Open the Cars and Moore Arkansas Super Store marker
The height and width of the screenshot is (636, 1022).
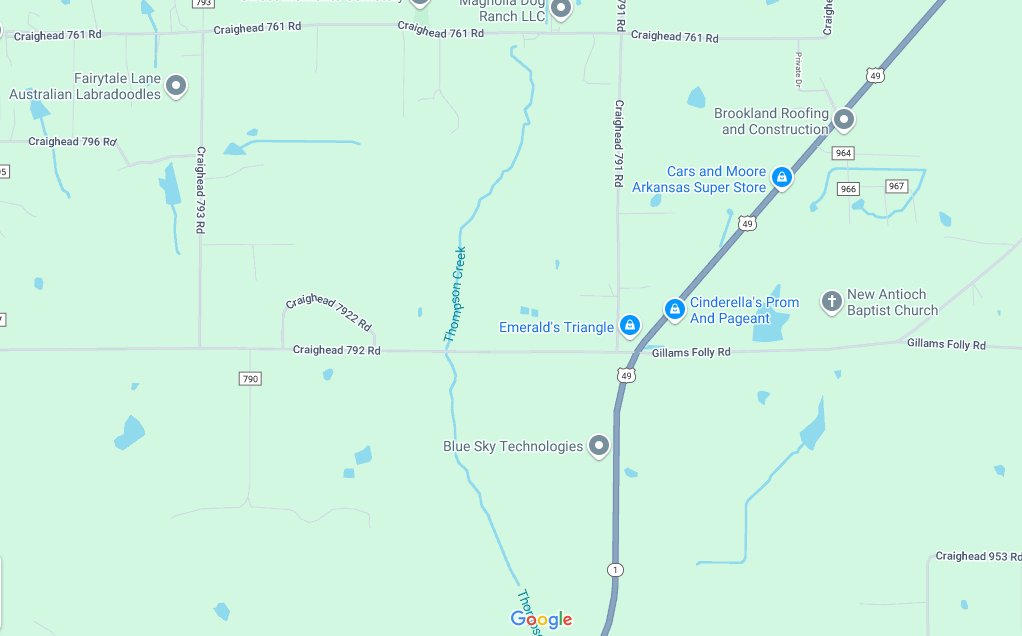click(782, 179)
